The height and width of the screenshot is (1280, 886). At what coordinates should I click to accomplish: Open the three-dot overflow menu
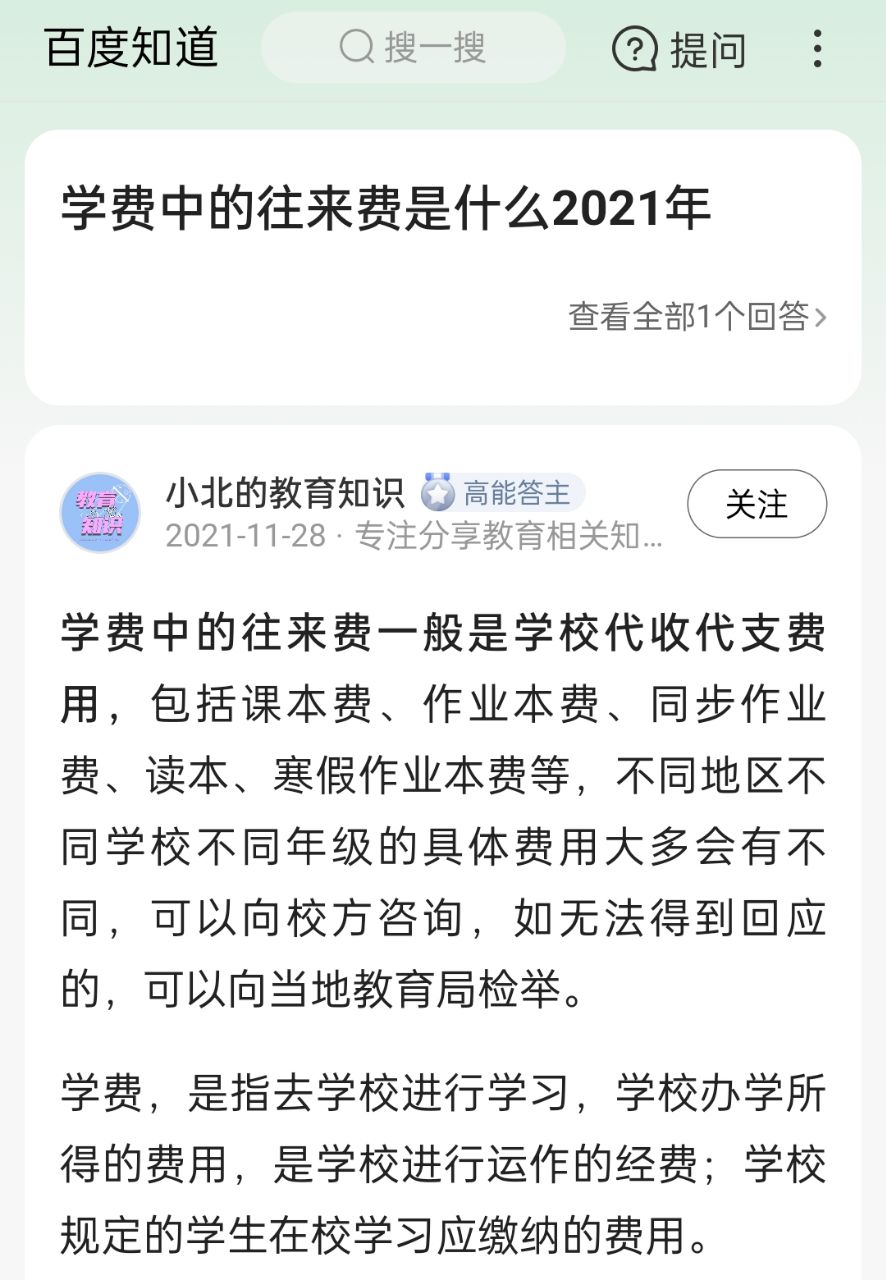(817, 48)
